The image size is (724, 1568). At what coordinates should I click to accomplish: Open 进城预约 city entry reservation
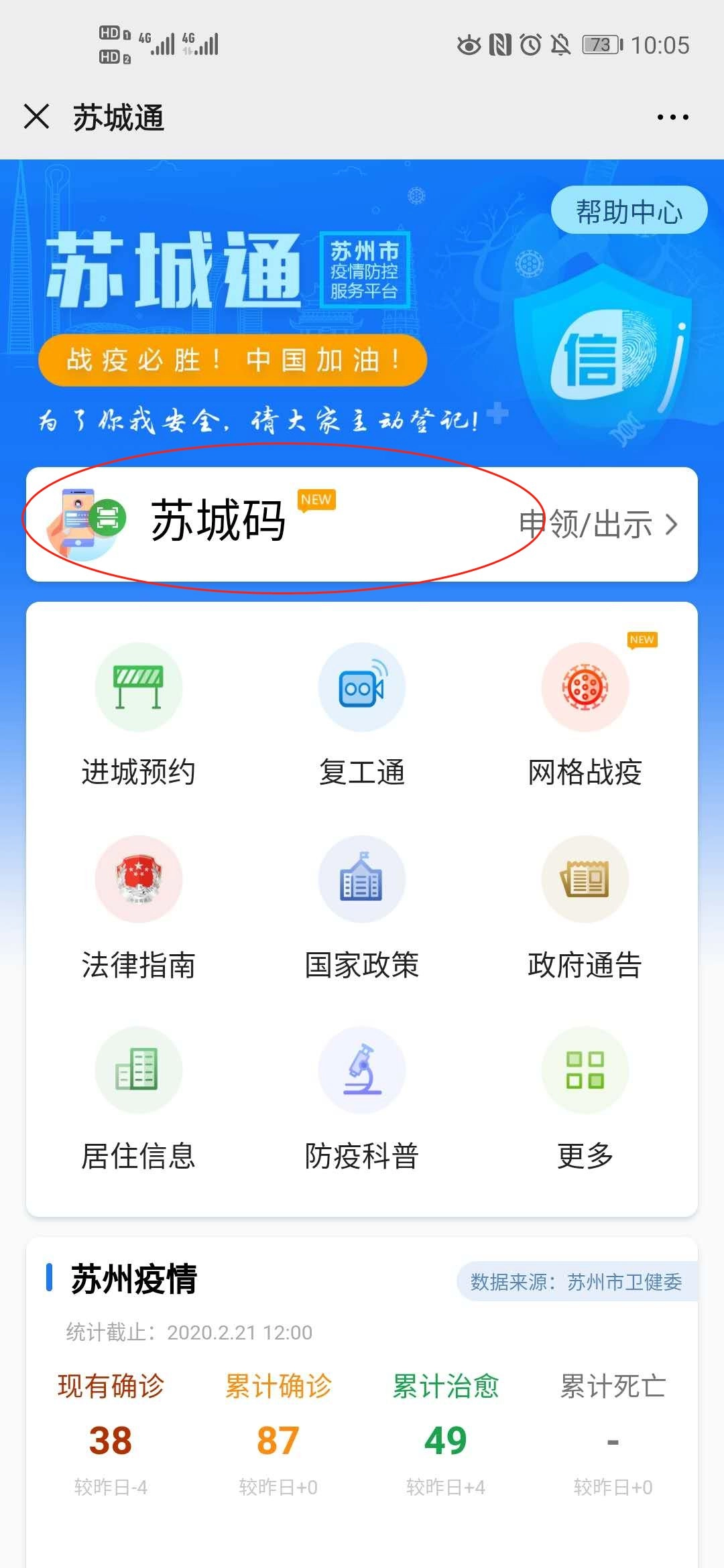click(139, 714)
